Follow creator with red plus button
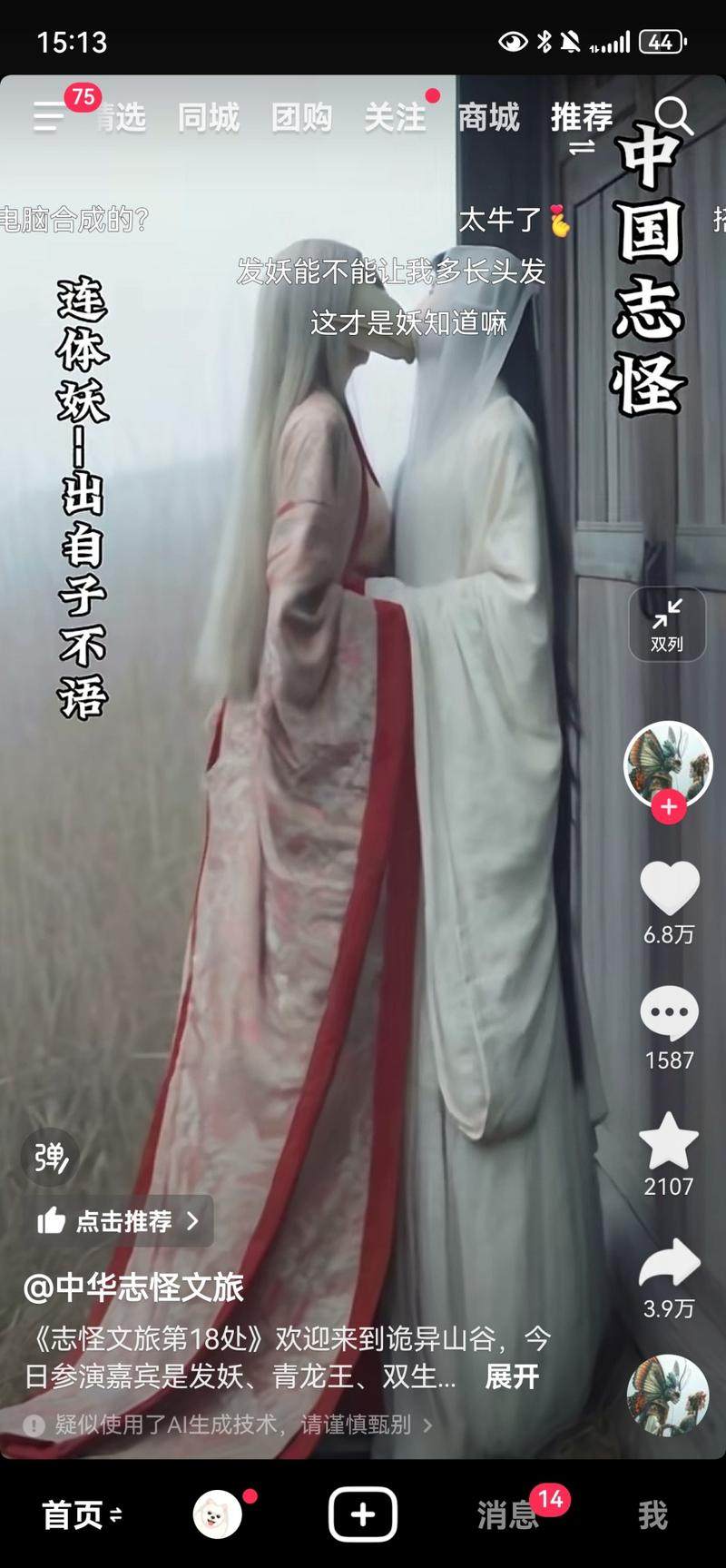This screenshot has height=1568, width=726. (x=669, y=806)
